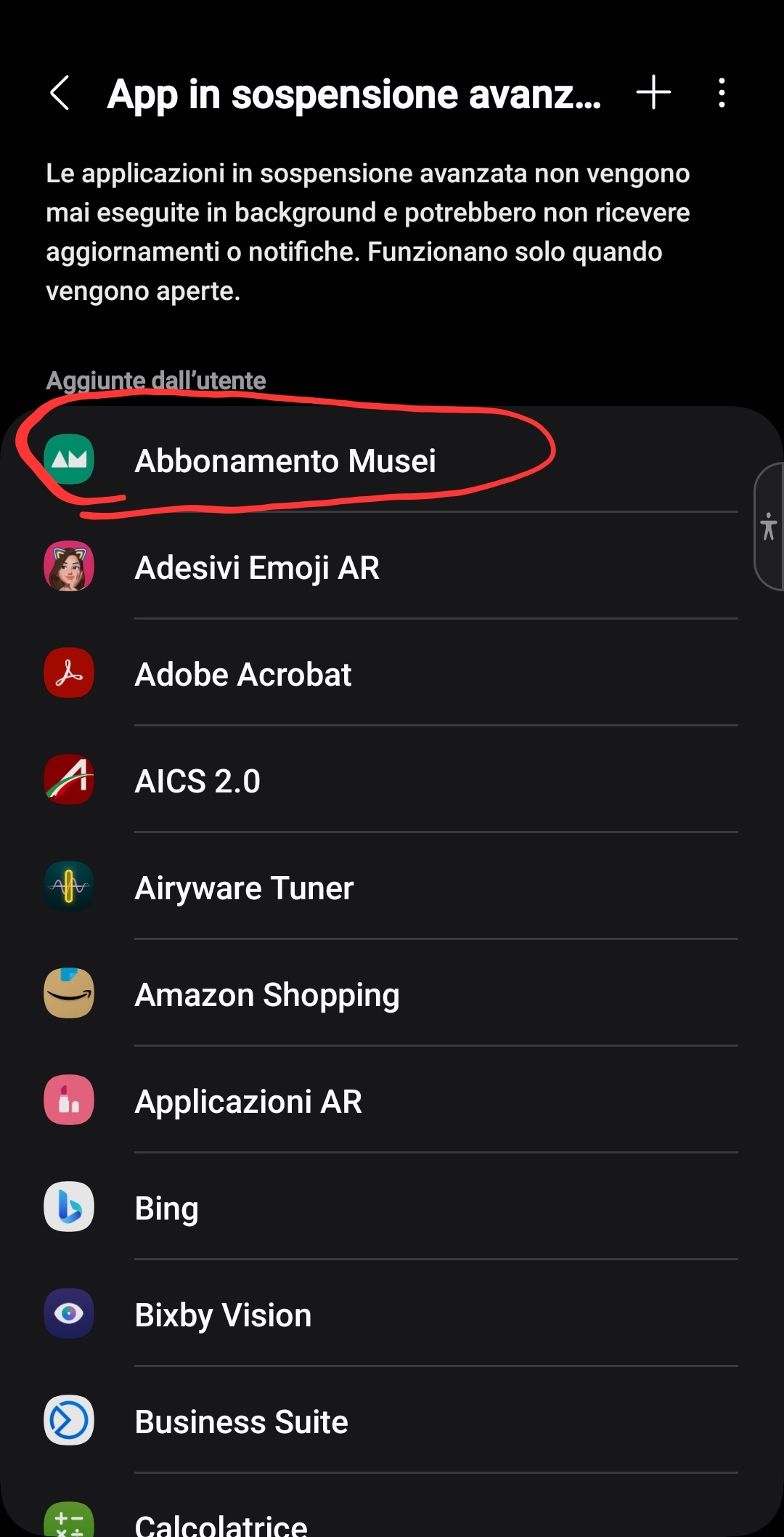Open the Business Suite entry
The width and height of the screenshot is (784, 1537).
pyautogui.click(x=241, y=1422)
